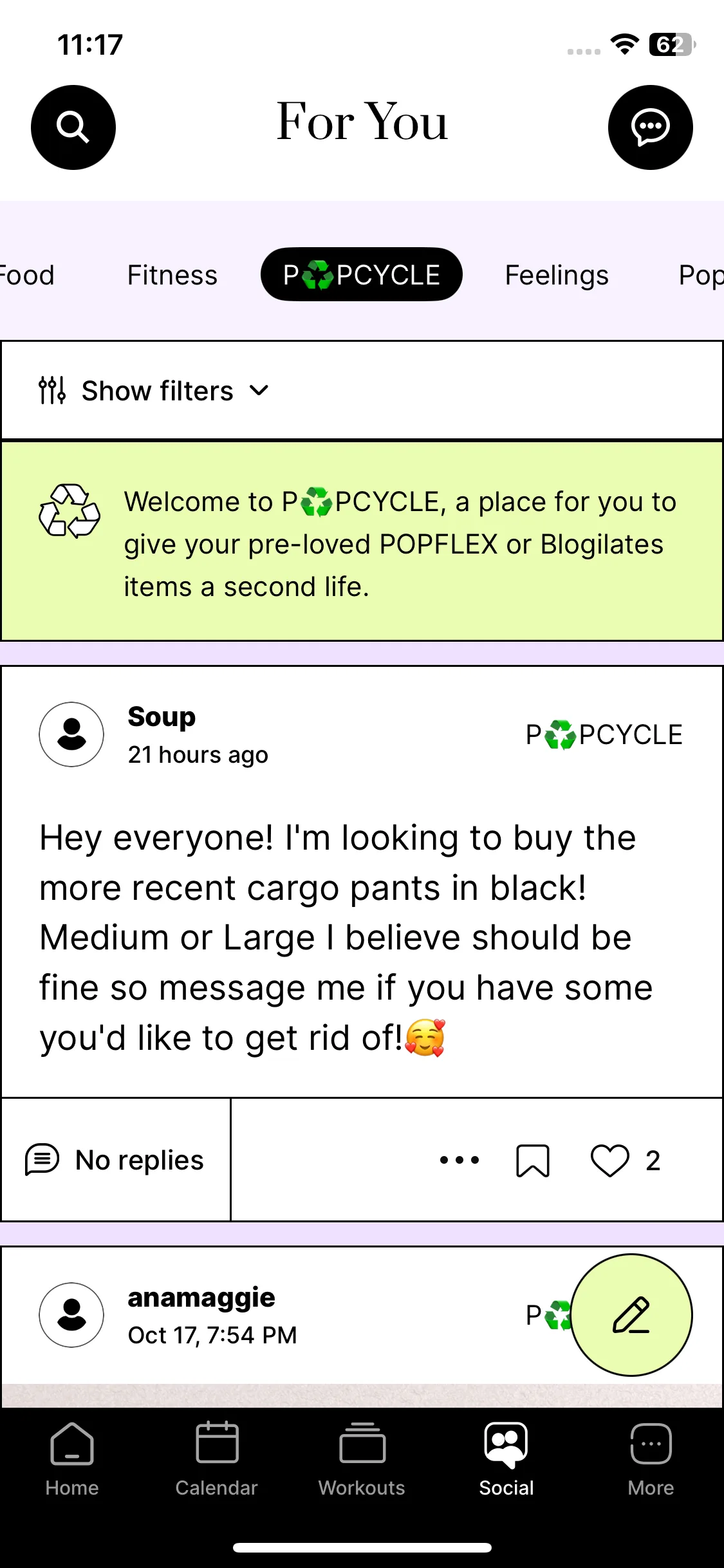Bookmark Soup's post
The image size is (724, 1568).
pos(533,1161)
